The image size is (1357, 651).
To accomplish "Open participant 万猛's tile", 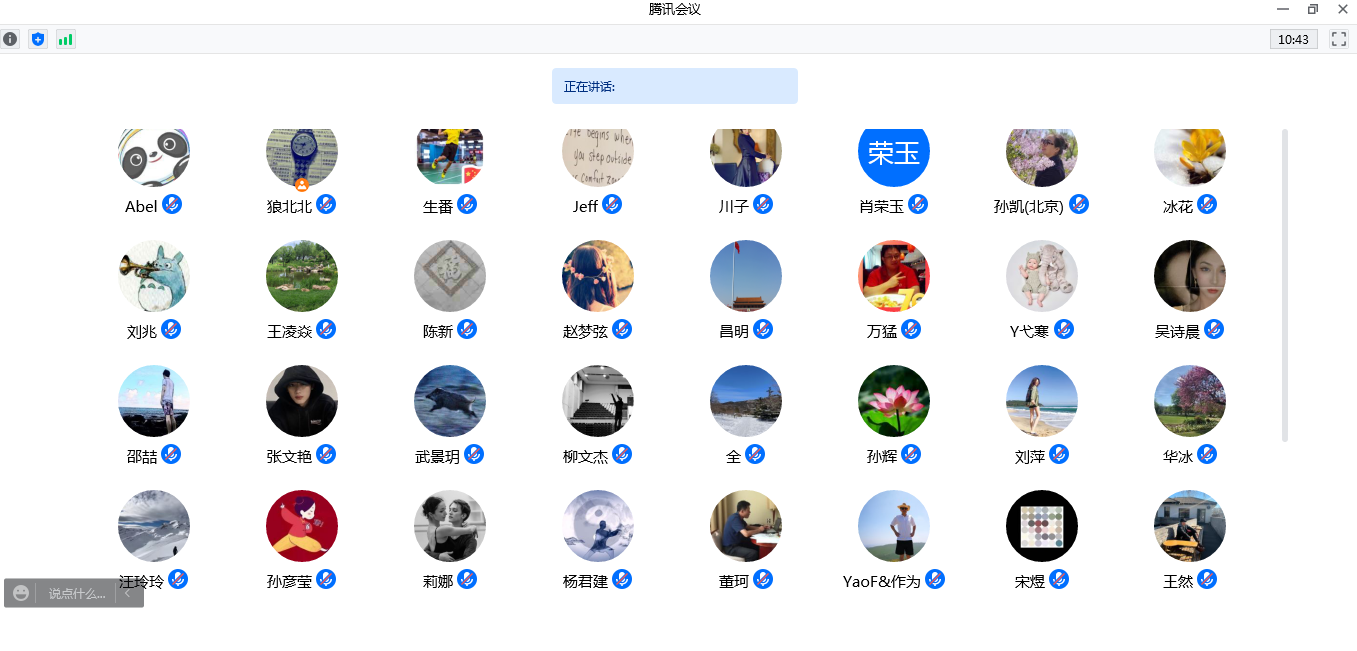I will 894,291.
